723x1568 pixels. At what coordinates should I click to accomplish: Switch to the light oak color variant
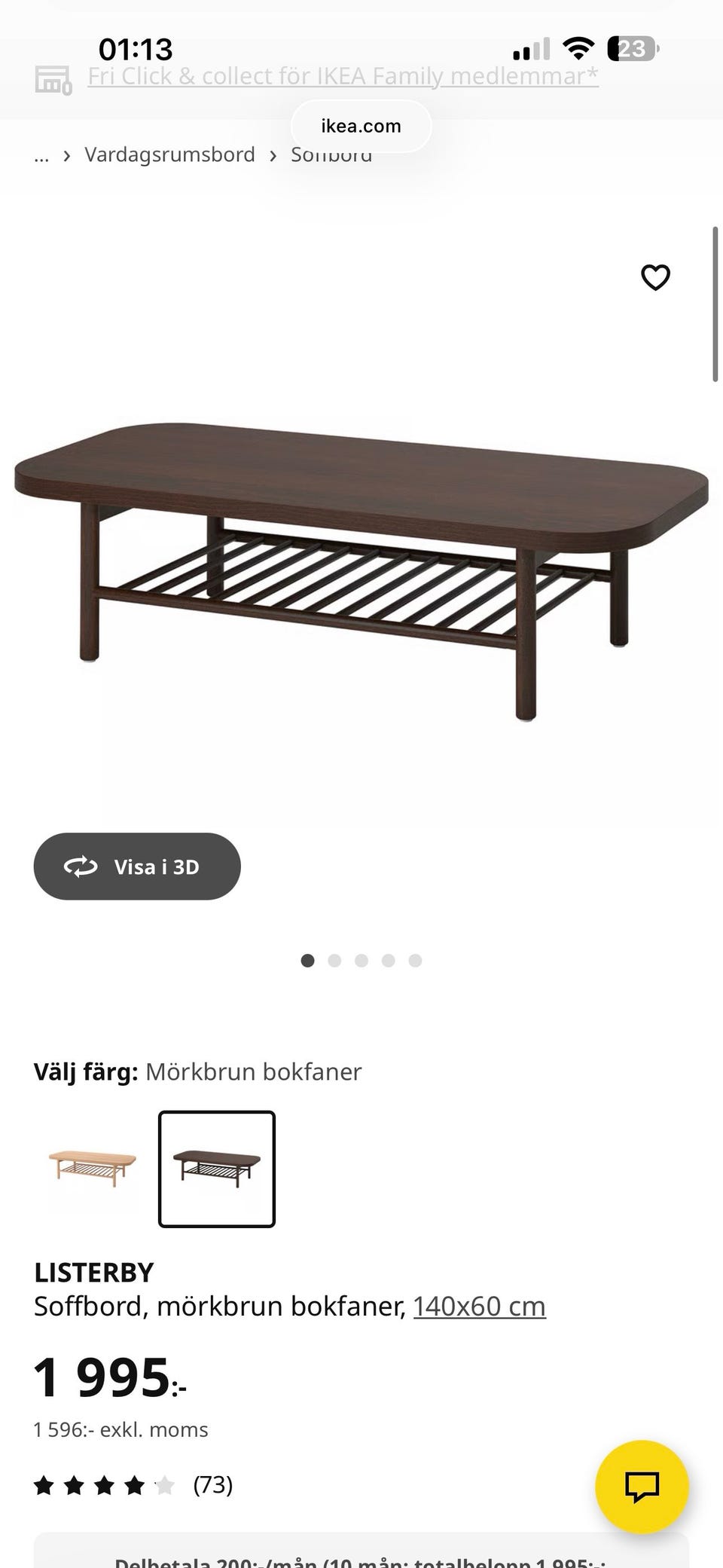tap(90, 1170)
